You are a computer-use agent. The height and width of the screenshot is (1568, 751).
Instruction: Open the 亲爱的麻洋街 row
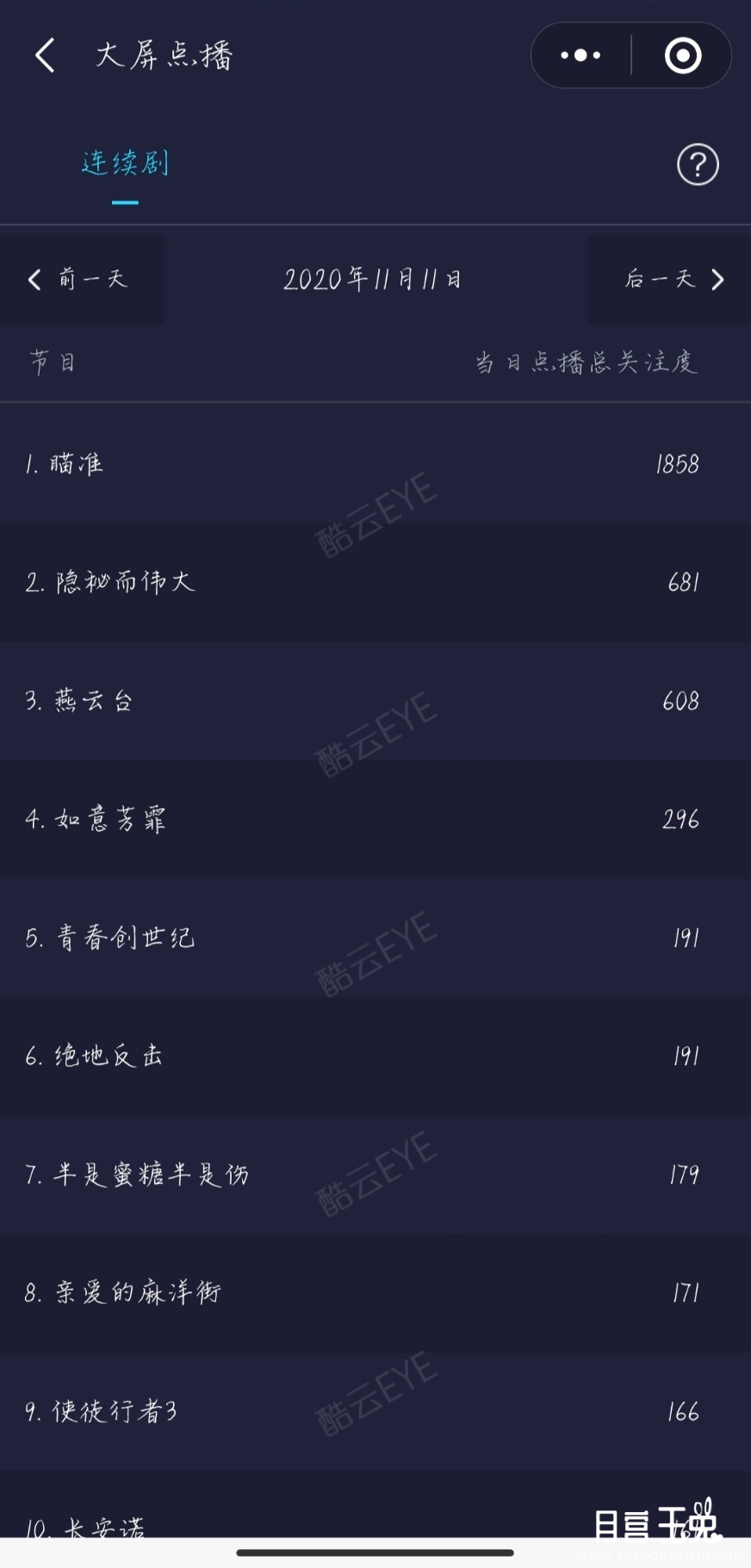(375, 1292)
